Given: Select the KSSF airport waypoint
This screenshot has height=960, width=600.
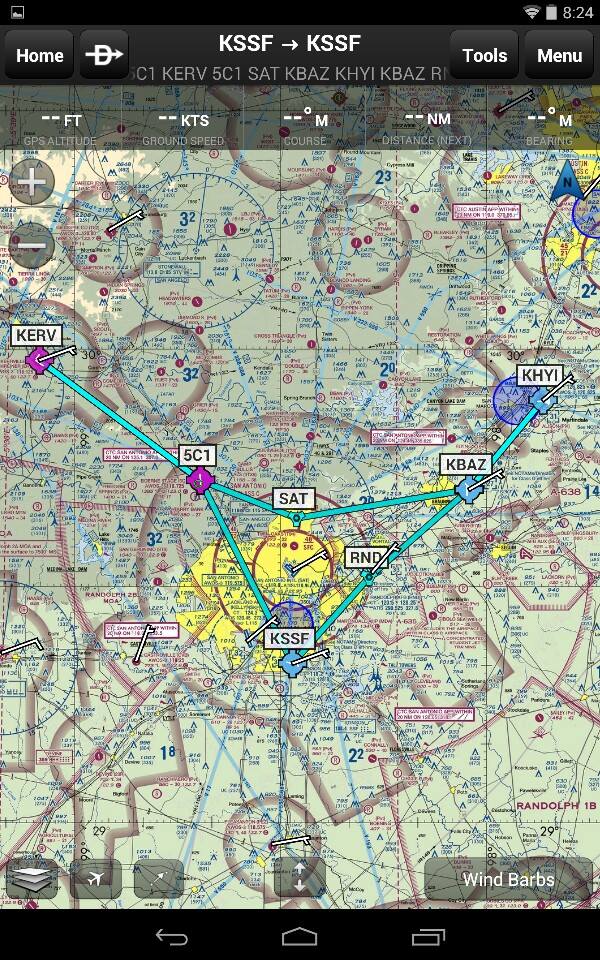Looking at the screenshot, I should 290,638.
